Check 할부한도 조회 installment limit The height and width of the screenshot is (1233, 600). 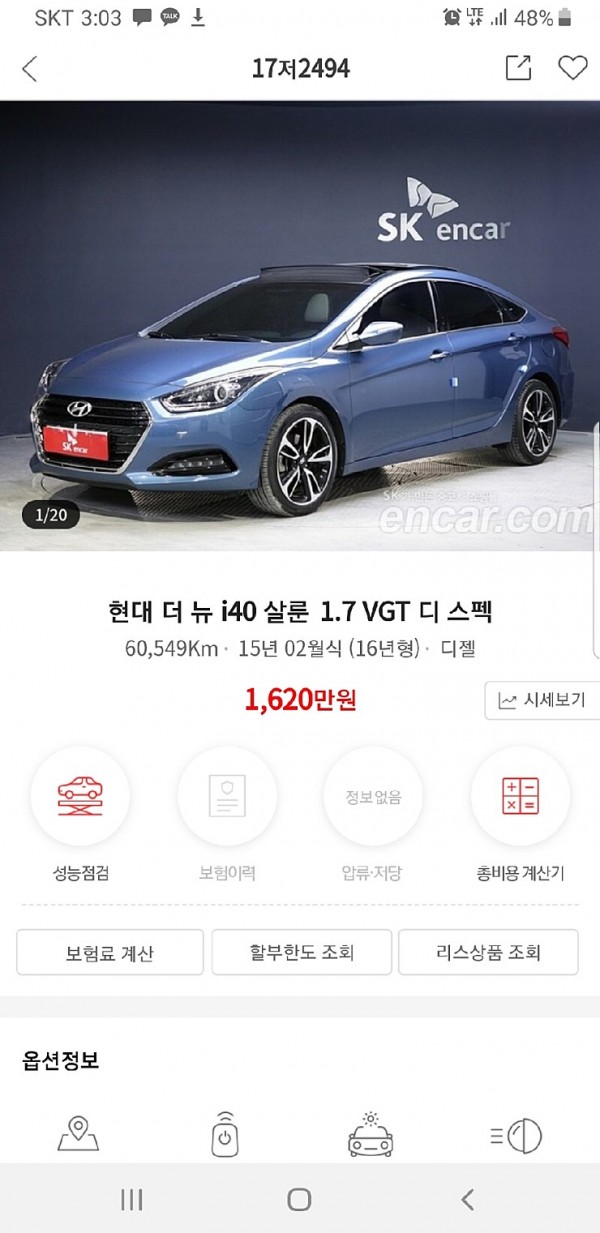pyautogui.click(x=301, y=952)
